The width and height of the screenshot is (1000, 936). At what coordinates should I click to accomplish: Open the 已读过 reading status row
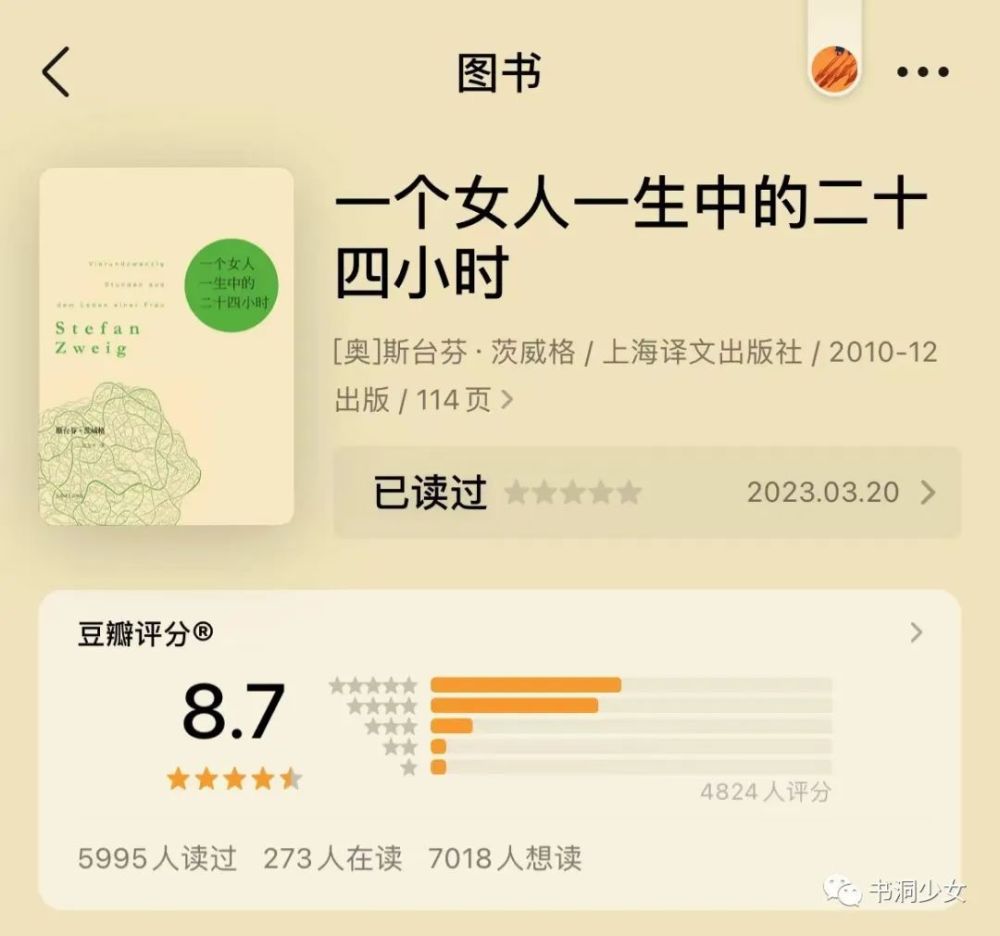[646, 492]
